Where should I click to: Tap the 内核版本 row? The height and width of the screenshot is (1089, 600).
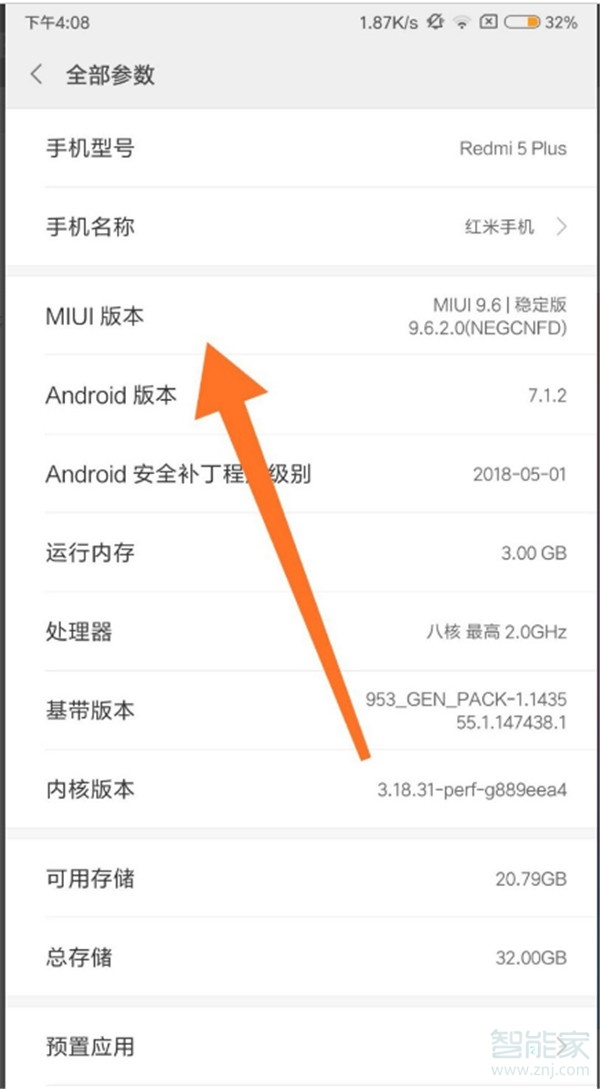click(300, 789)
